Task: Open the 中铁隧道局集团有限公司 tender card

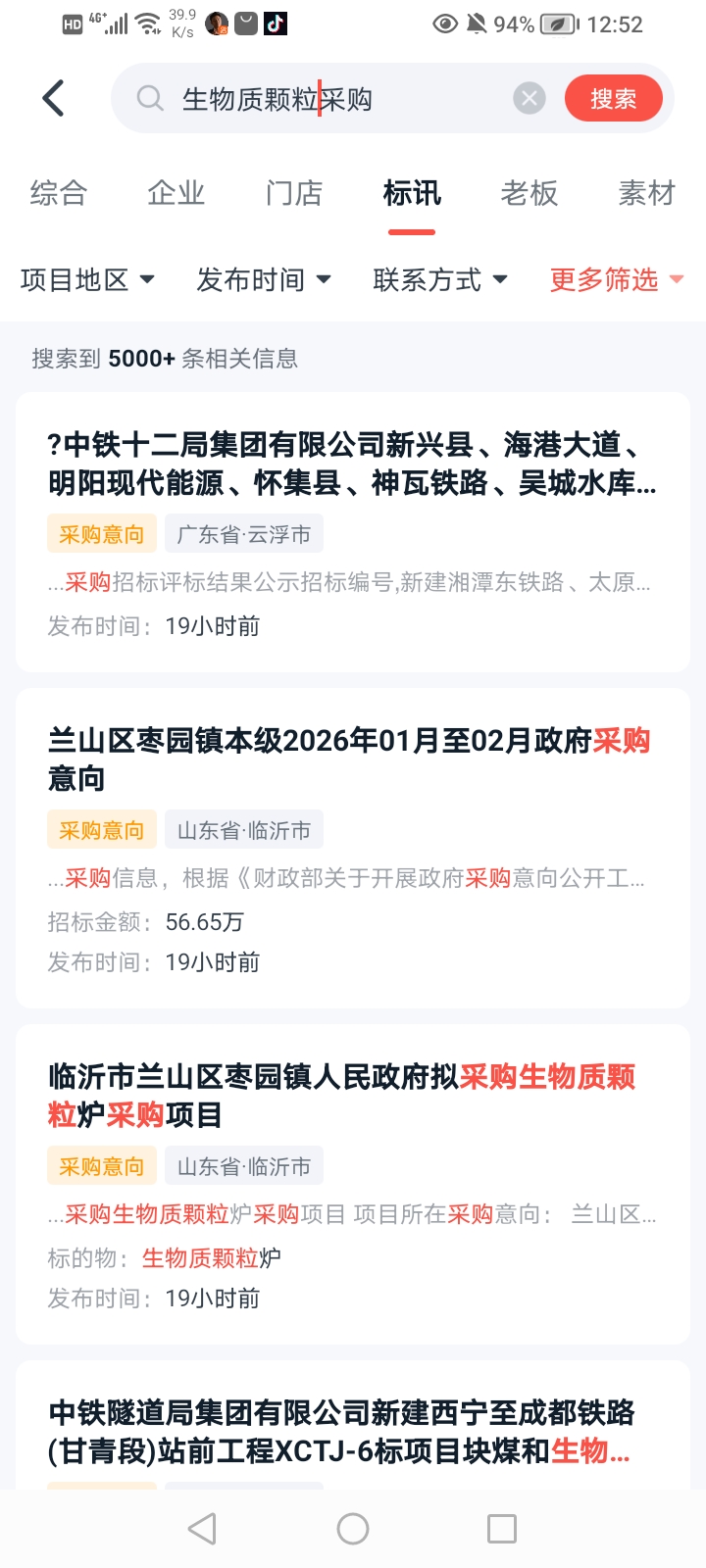Action: click(x=353, y=1431)
